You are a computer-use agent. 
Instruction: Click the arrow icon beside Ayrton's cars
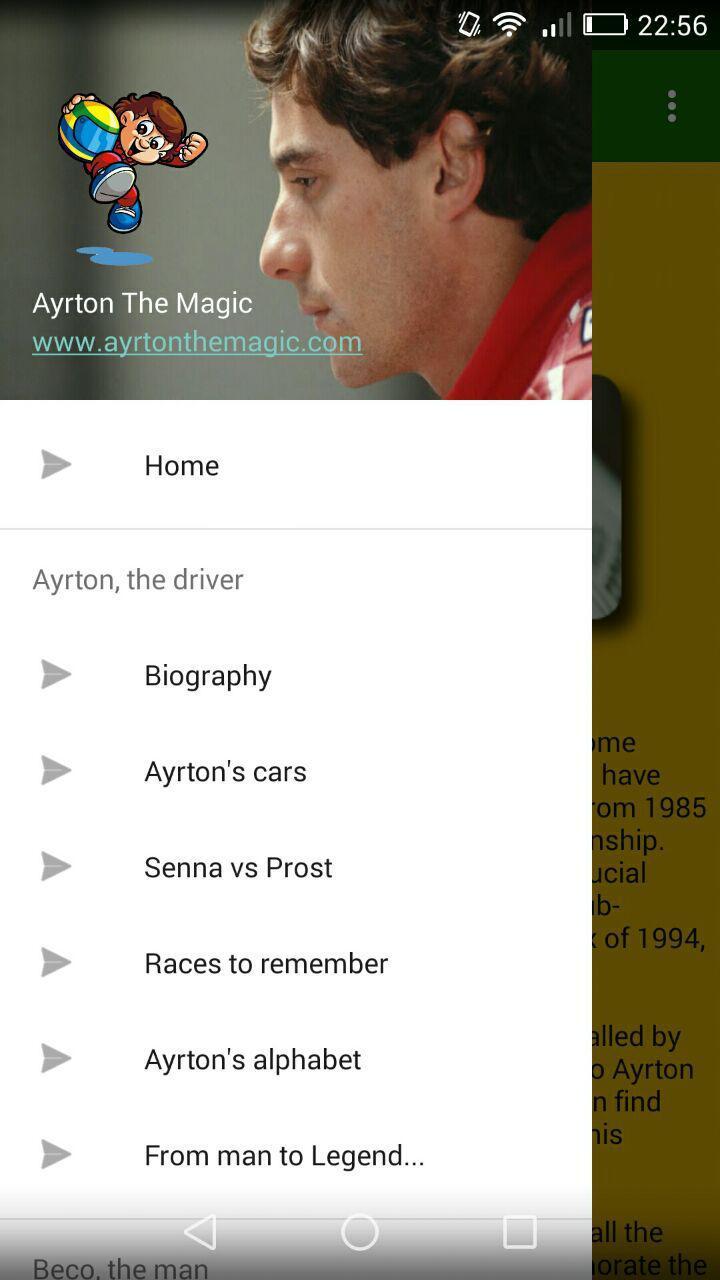[55, 770]
